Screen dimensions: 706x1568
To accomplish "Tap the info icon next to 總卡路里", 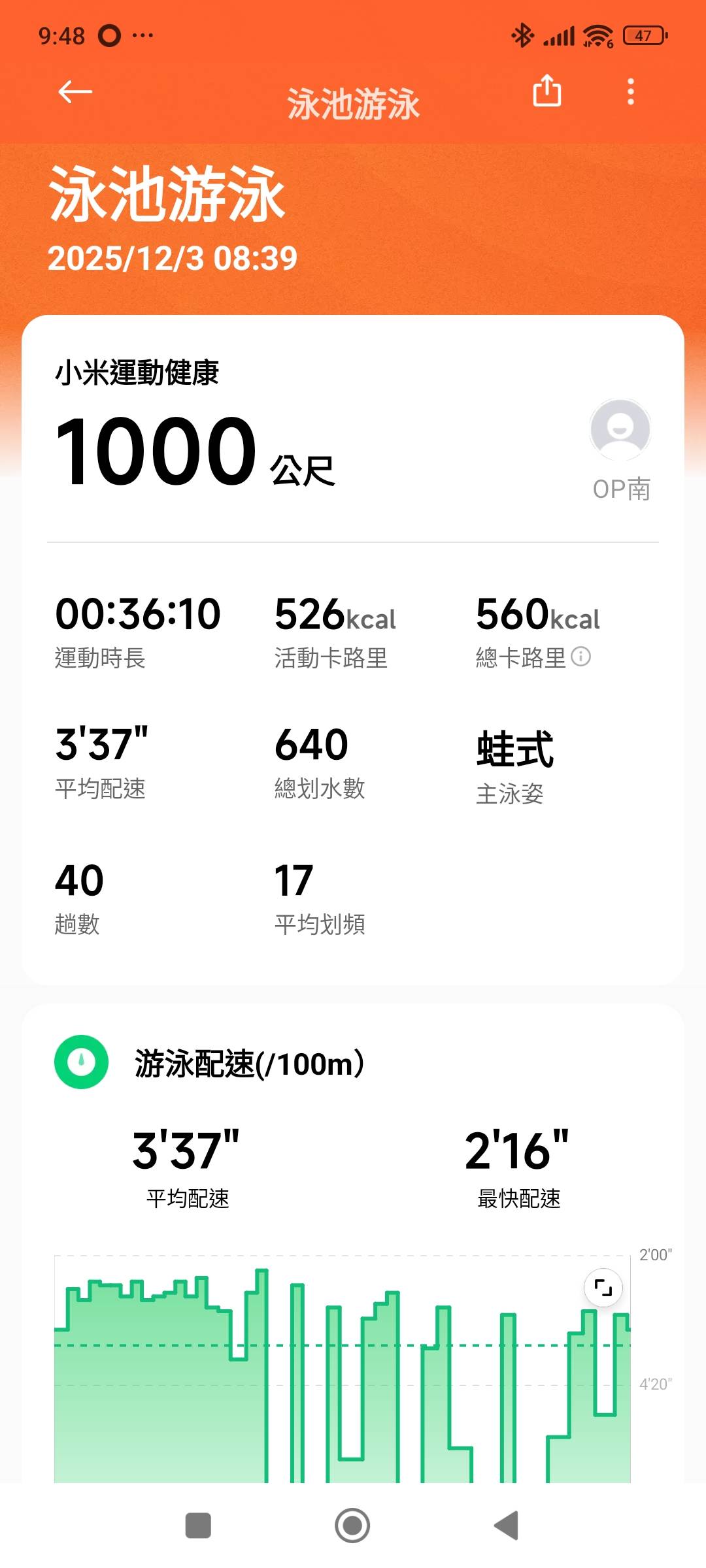I will (580, 656).
